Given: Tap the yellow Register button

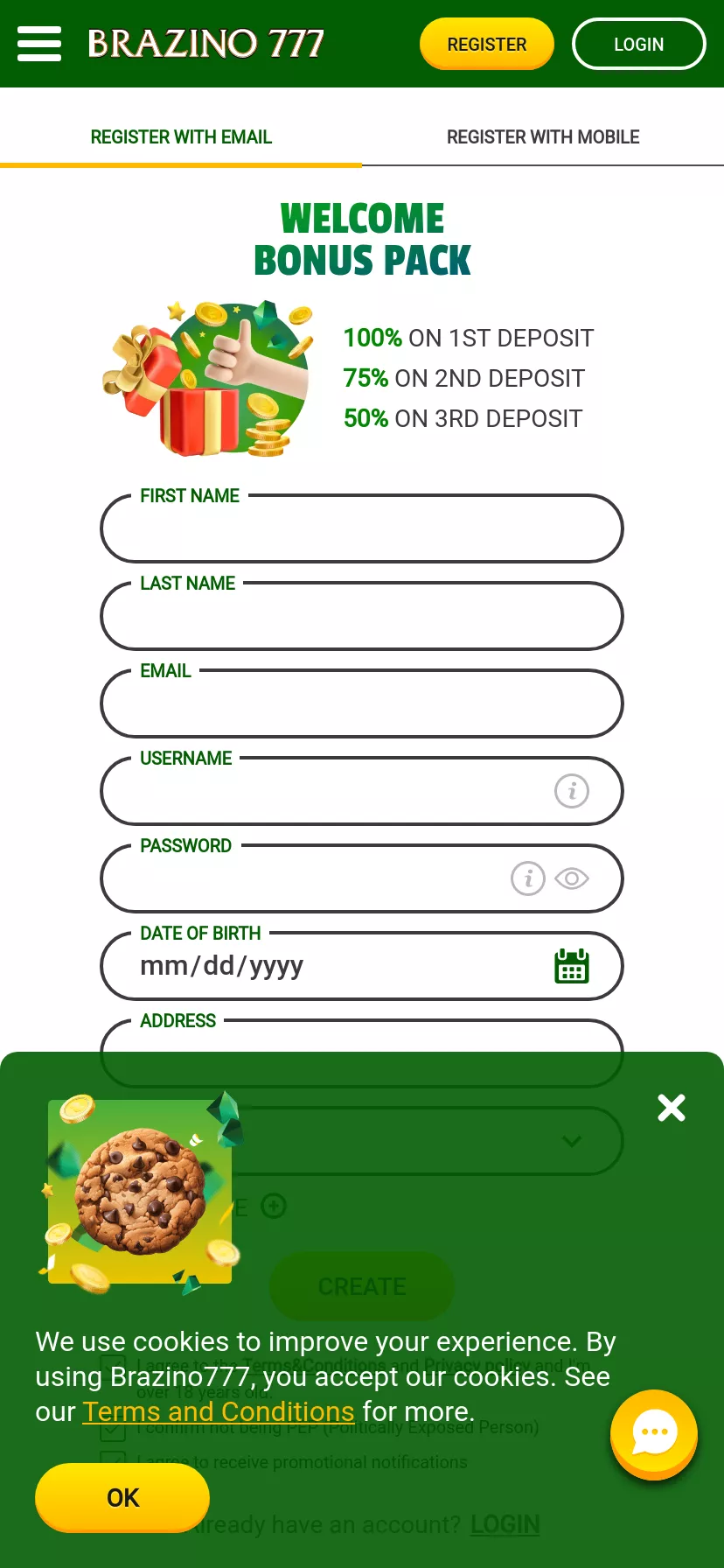Looking at the screenshot, I should click(487, 44).
